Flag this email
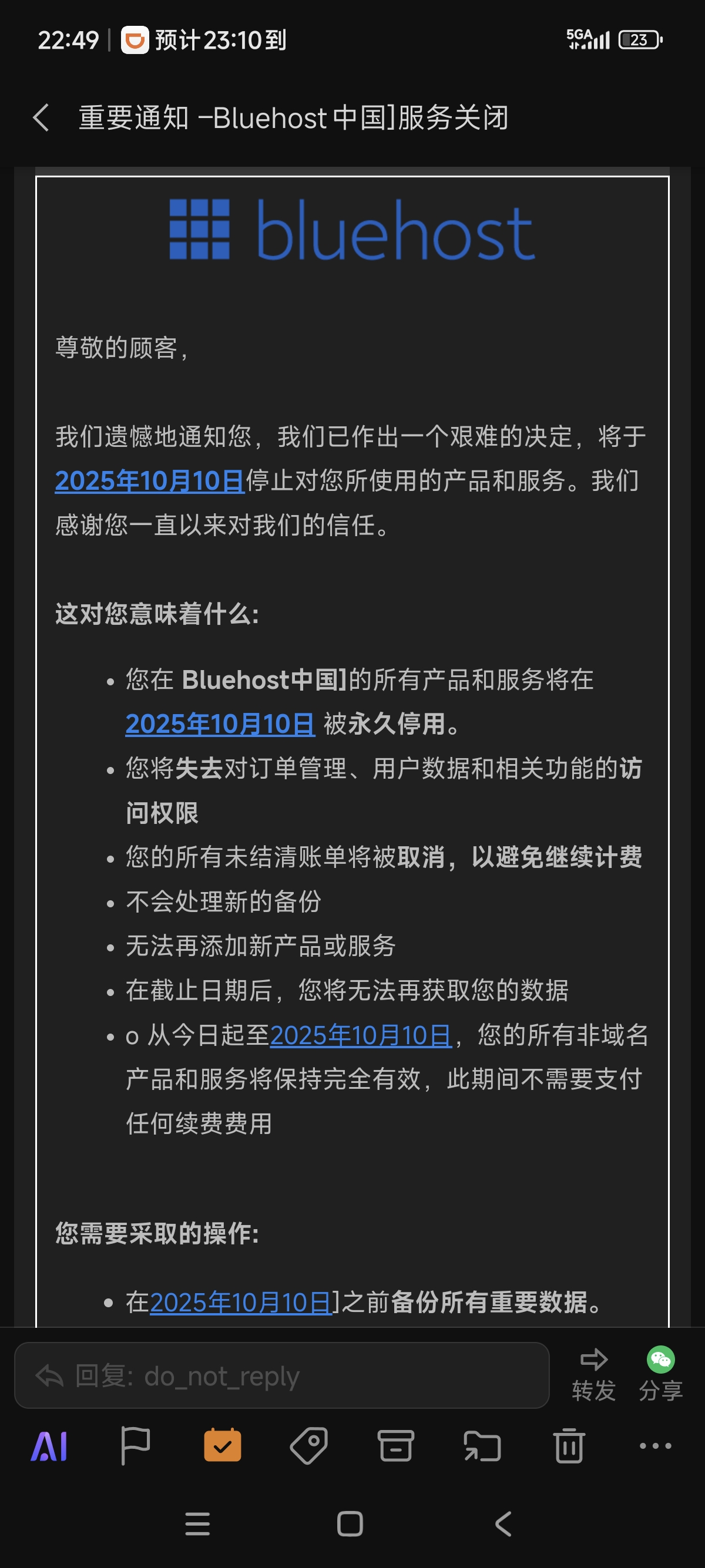The width and height of the screenshot is (705, 1568). pyautogui.click(x=135, y=1446)
